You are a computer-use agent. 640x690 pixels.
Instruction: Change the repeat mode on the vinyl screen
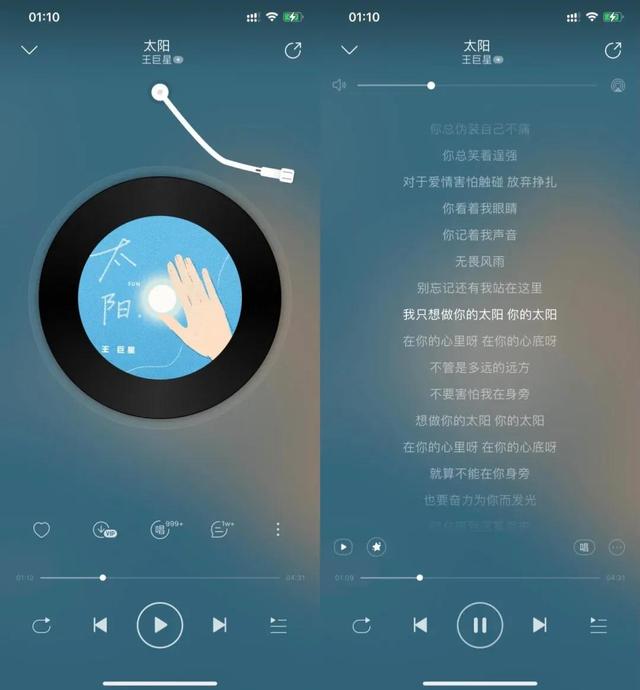(41, 625)
